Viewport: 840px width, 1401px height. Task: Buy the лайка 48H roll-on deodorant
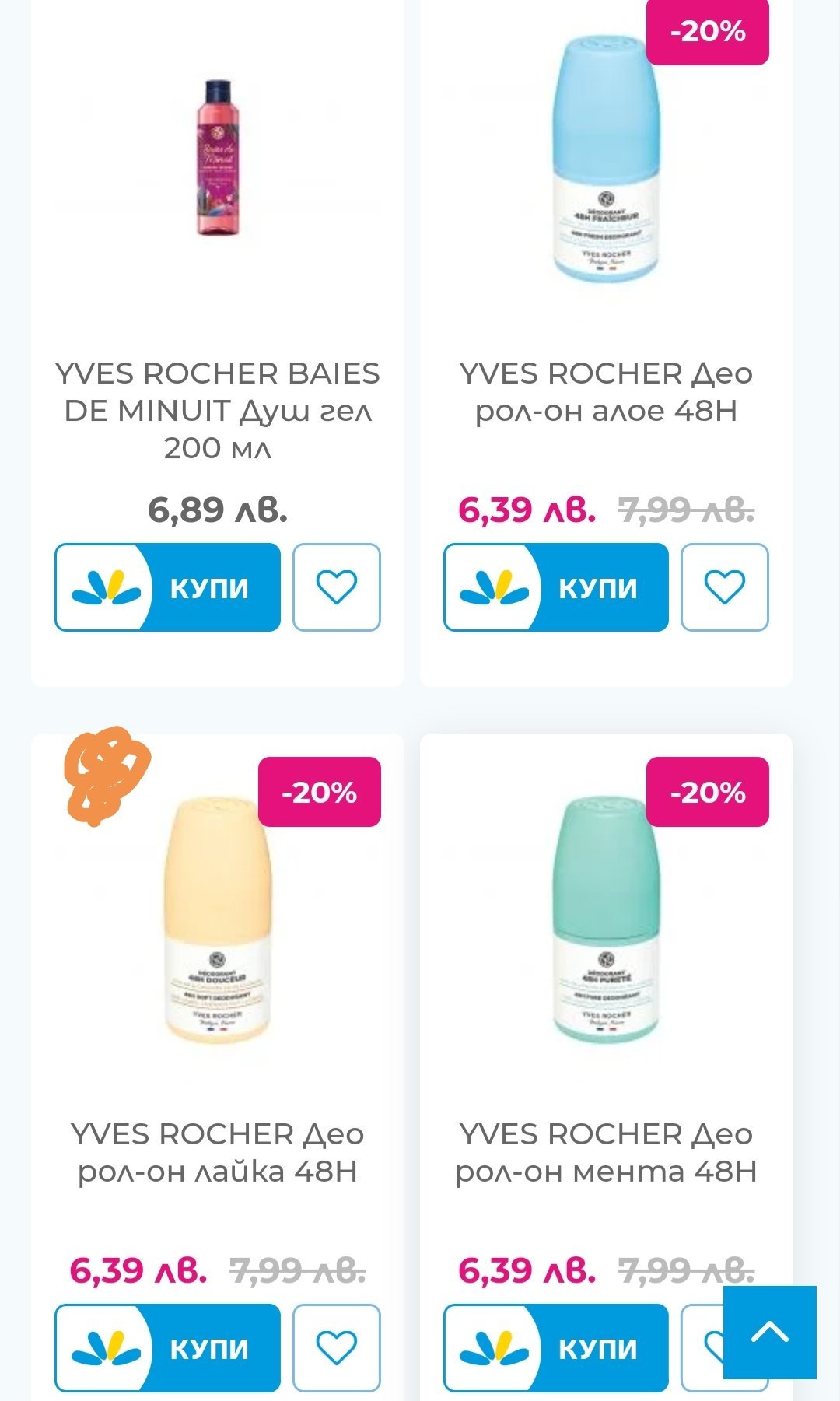[167, 1348]
